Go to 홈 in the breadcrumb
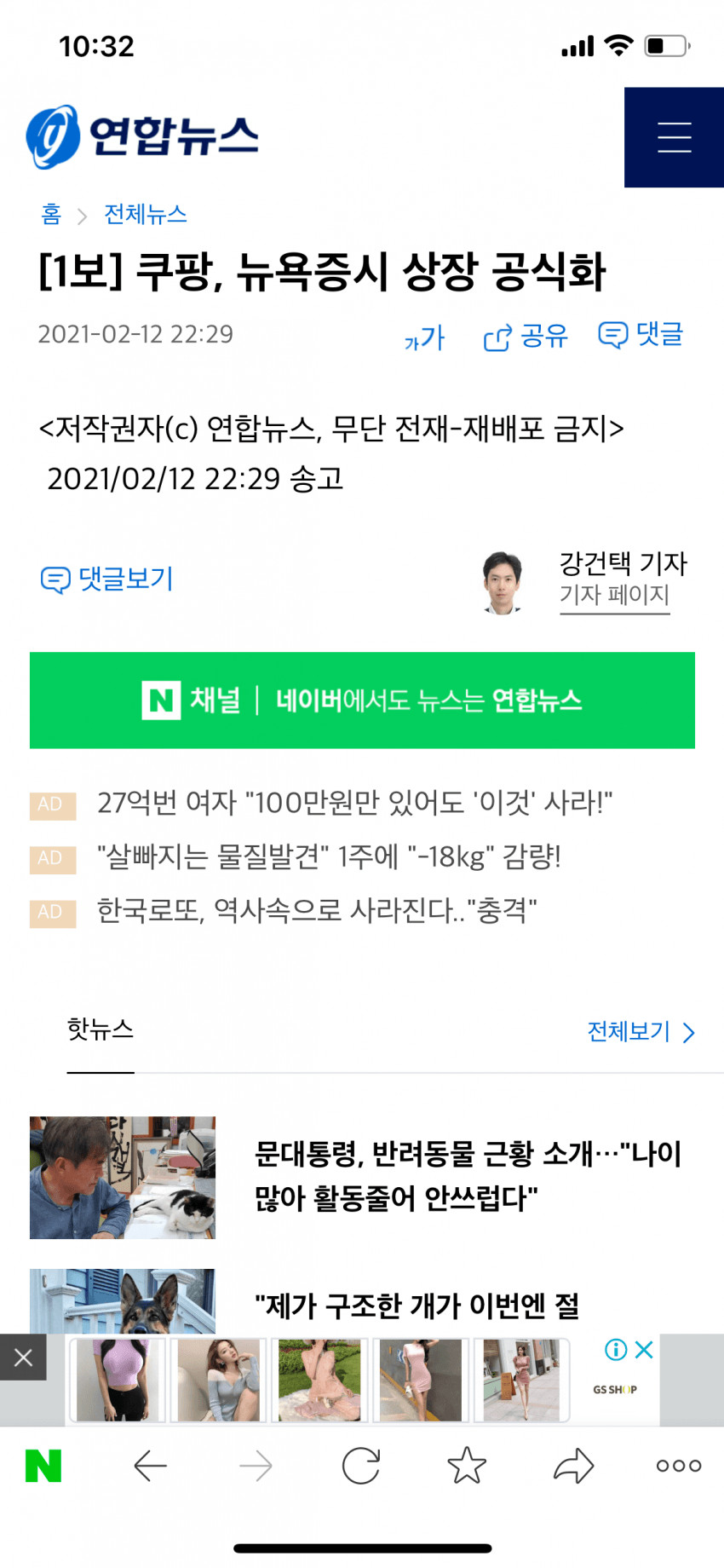The image size is (724, 1568). 51,215
